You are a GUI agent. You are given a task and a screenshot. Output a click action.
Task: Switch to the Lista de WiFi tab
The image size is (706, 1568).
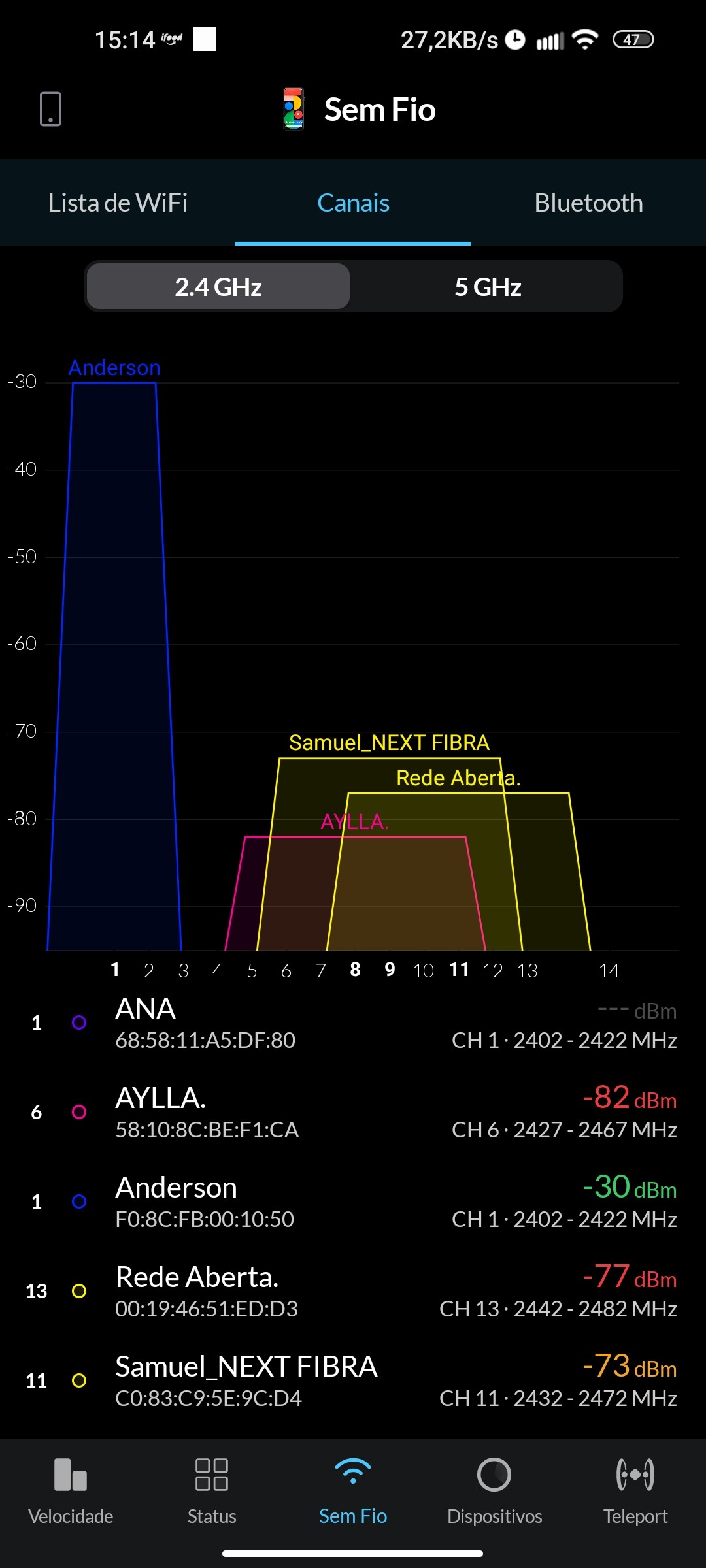[x=118, y=203]
